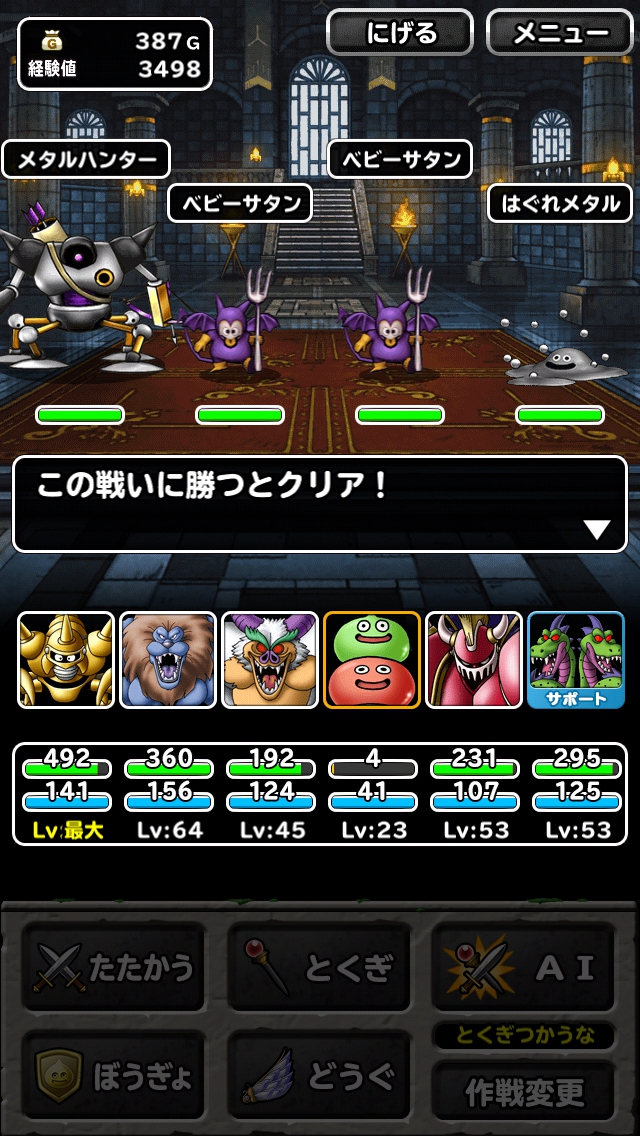Image resolution: width=640 pixels, height=1136 pixels.
Task: Tap the にげる (flee) button
Action: point(400,33)
